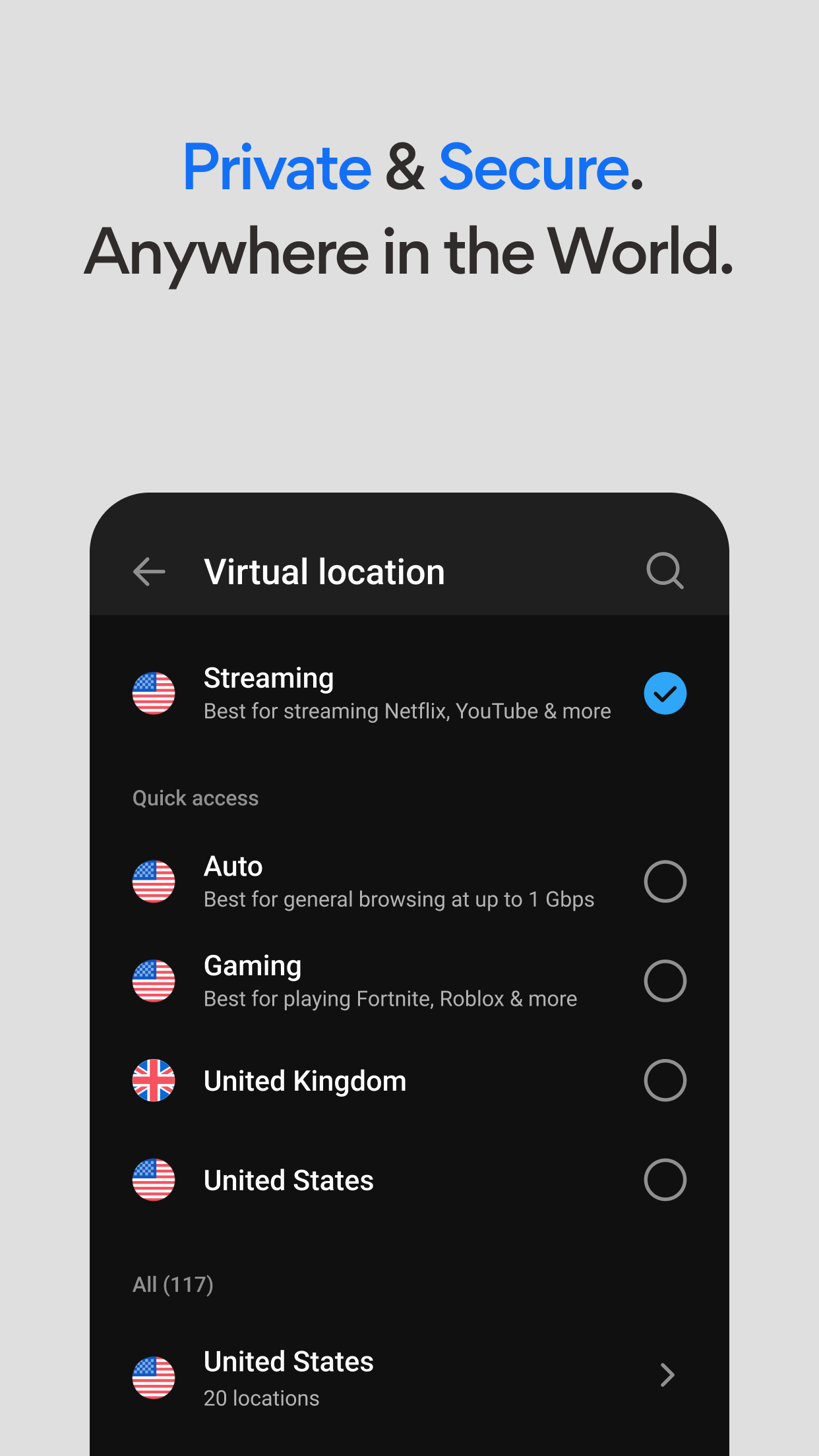
Task: Select the United Kingdom server option
Action: coord(665,1080)
